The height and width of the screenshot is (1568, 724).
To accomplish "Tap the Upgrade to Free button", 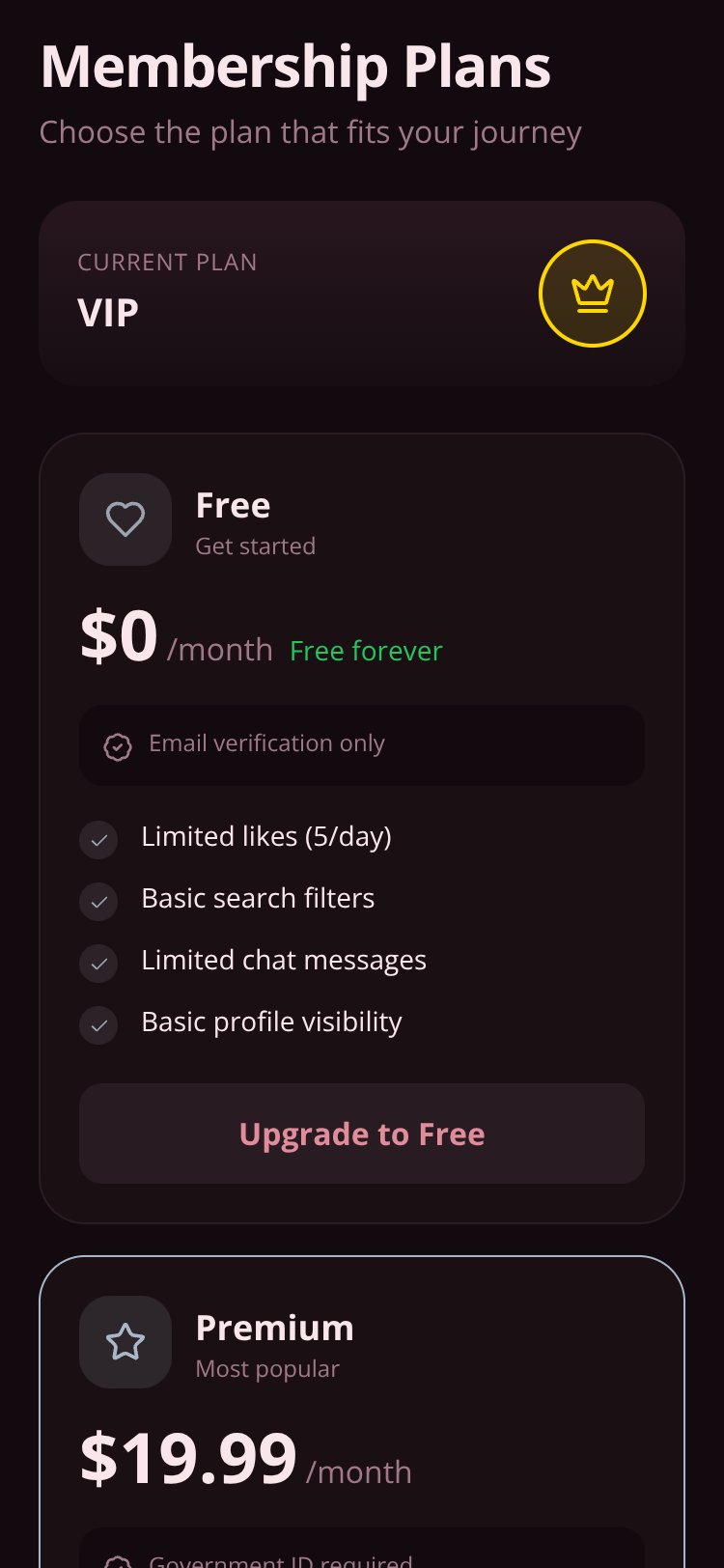I will (x=362, y=1134).
